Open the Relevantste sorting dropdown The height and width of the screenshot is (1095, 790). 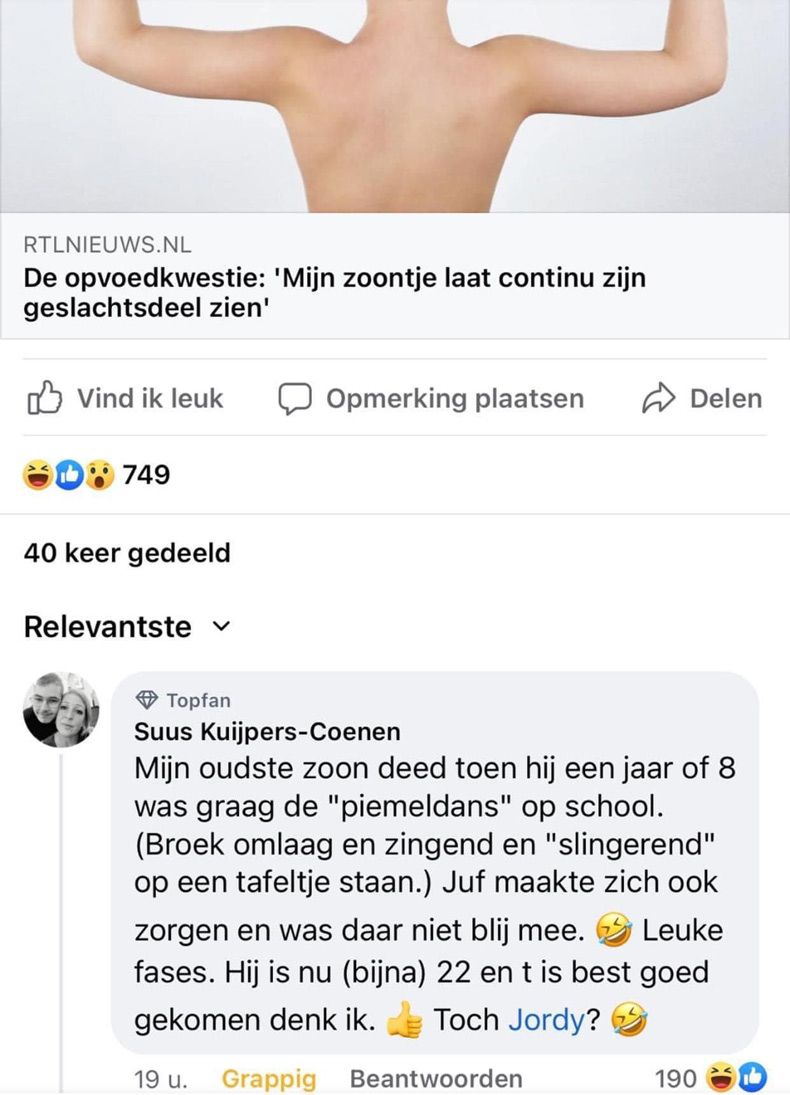[105, 627]
